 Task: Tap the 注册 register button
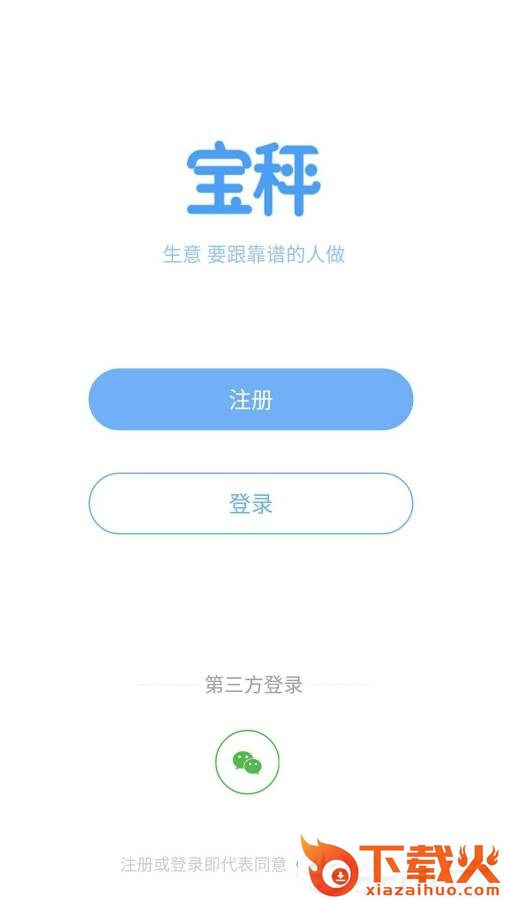tap(251, 399)
